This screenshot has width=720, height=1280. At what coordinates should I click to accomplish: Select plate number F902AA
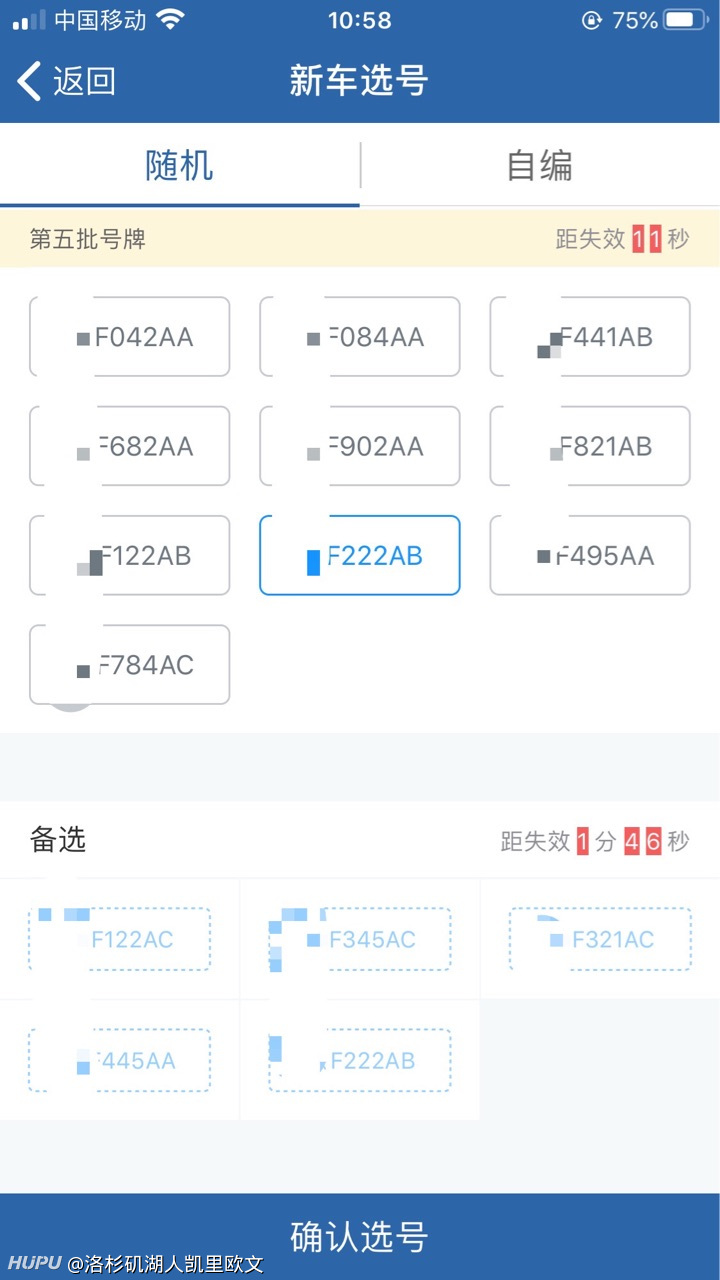(360, 446)
